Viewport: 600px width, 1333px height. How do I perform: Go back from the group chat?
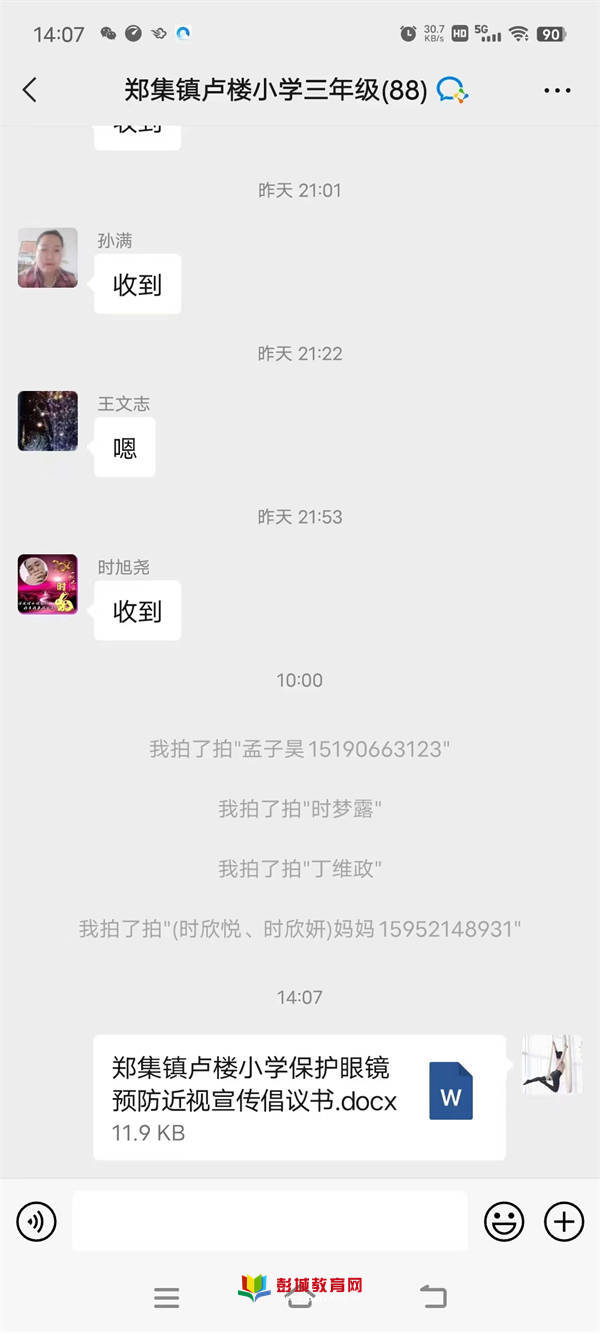[29, 90]
